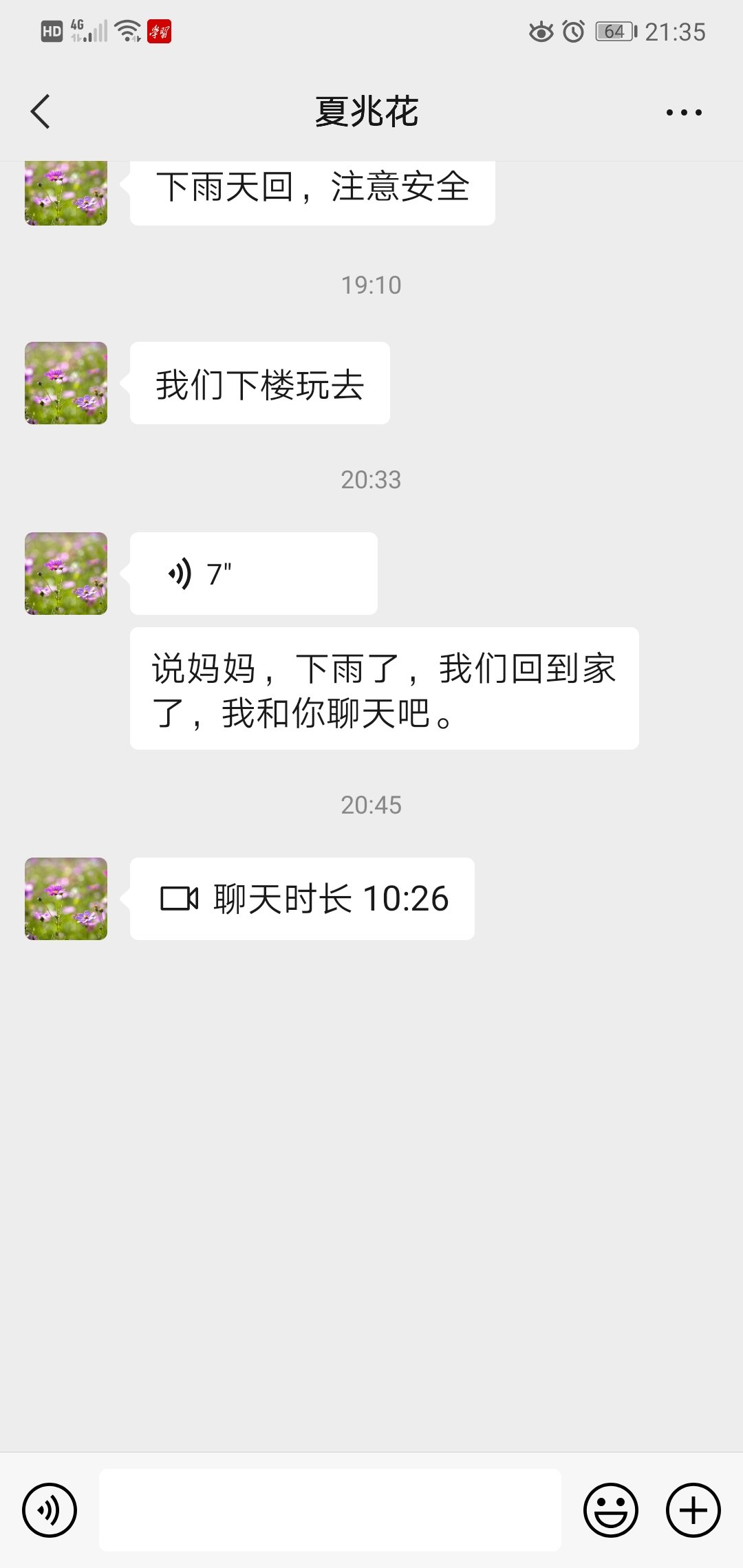Tap the eye protection mode icon

(542, 30)
